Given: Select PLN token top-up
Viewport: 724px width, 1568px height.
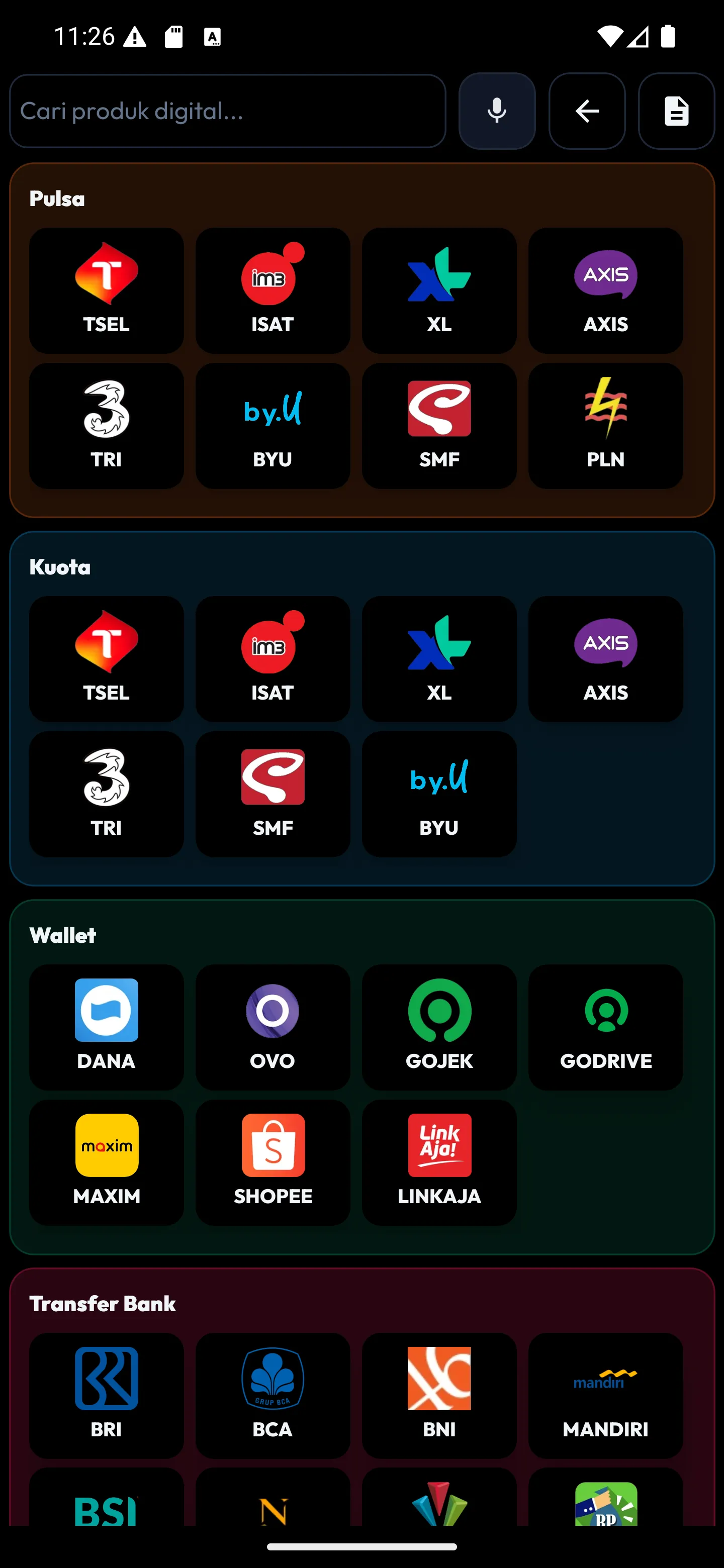Looking at the screenshot, I should pos(605,426).
